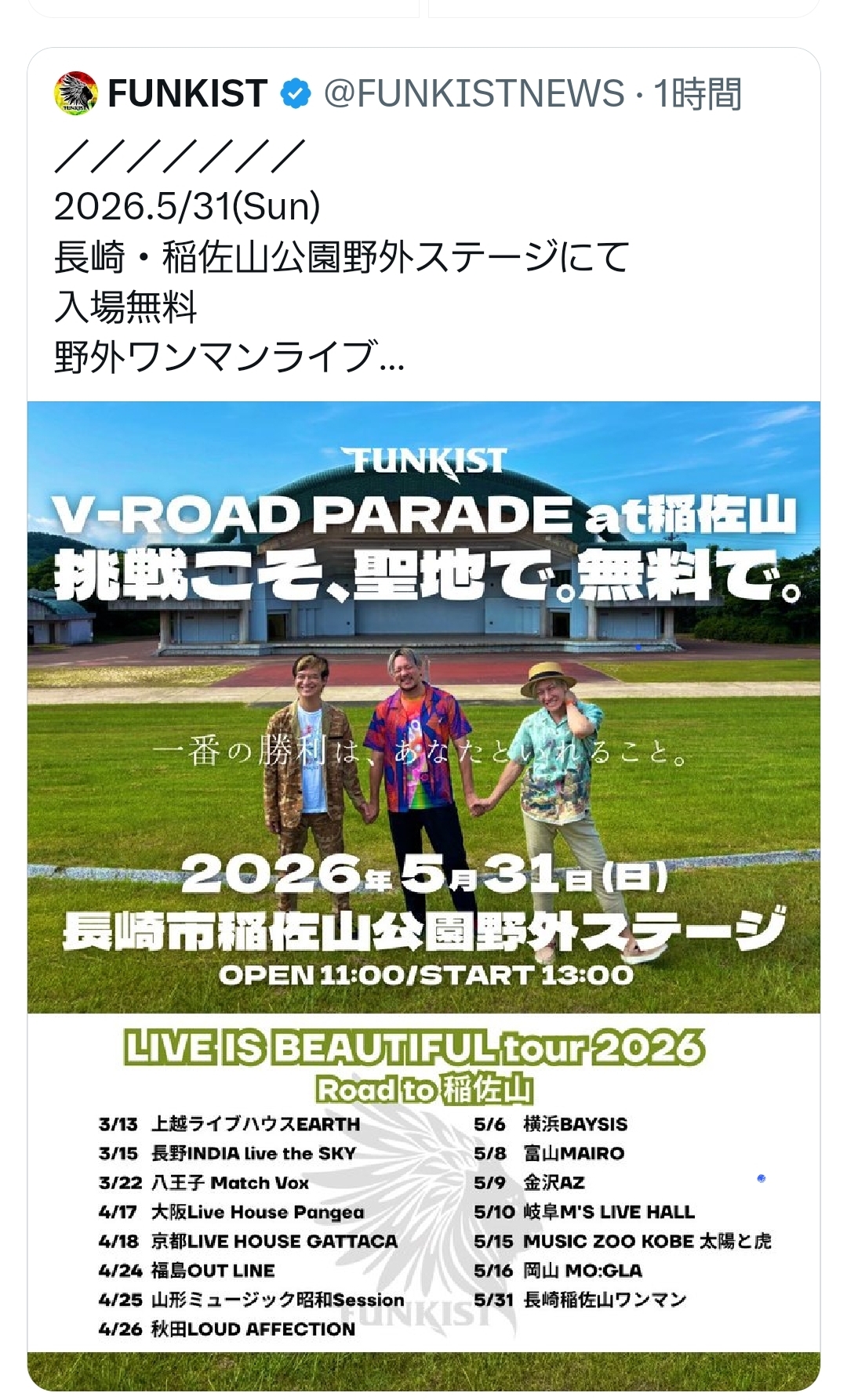This screenshot has width=847, height=1400.
Task: Open the V-ROAD PARADE poster image
Action: [x=423, y=784]
